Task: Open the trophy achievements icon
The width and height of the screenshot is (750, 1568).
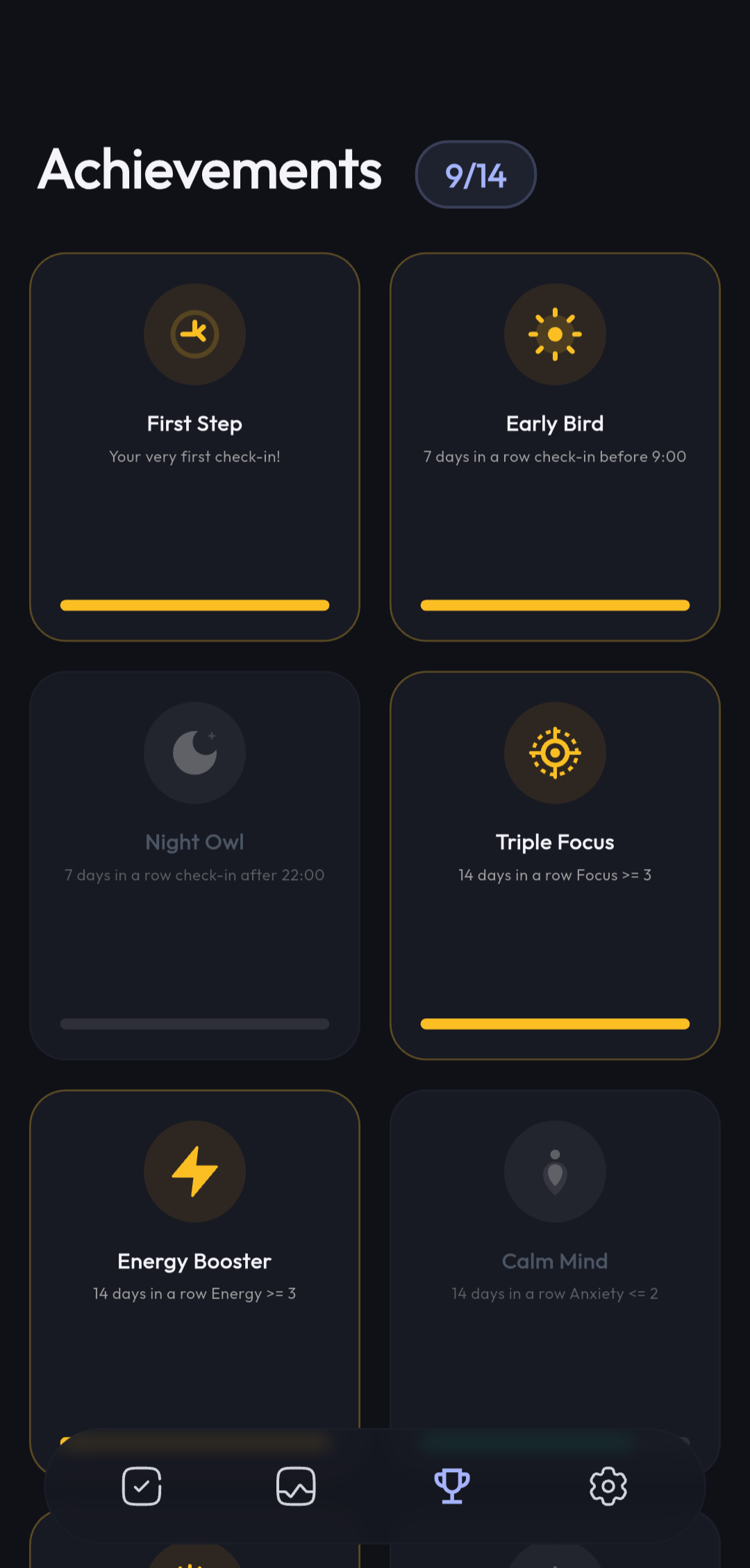Action: click(452, 1487)
